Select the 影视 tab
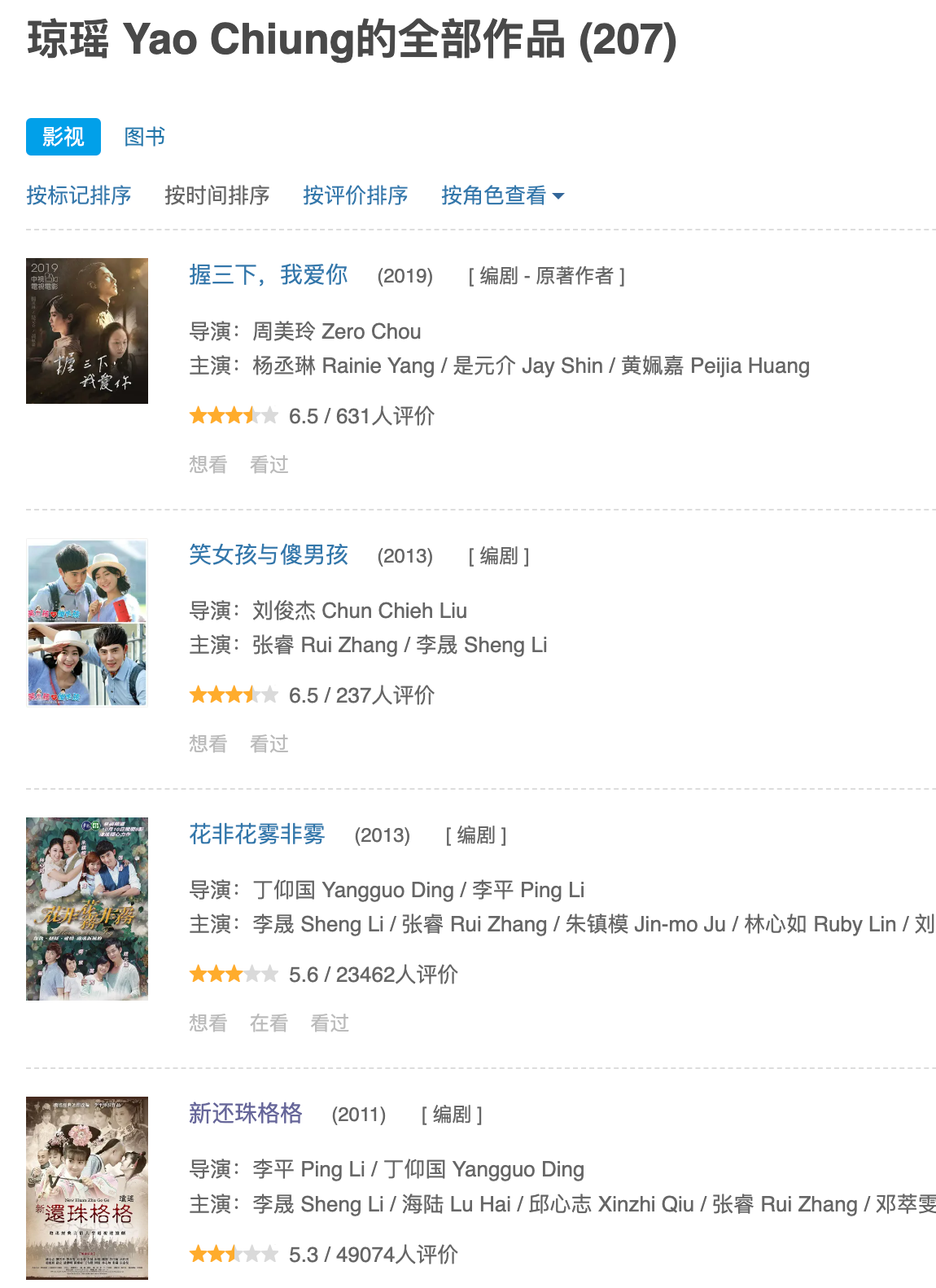This screenshot has height=1288, width=936. coord(63,137)
